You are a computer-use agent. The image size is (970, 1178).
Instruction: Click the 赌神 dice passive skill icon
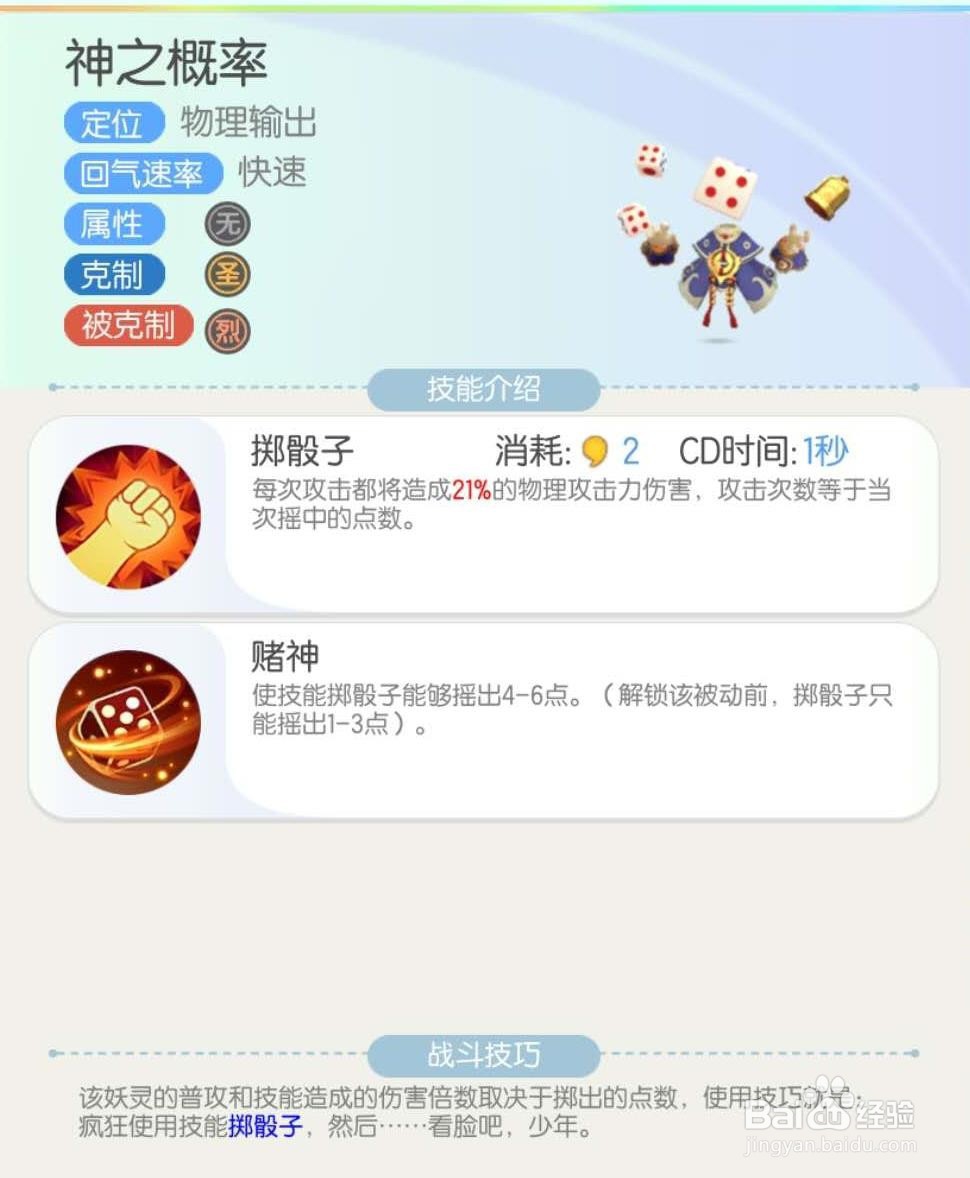[127, 720]
